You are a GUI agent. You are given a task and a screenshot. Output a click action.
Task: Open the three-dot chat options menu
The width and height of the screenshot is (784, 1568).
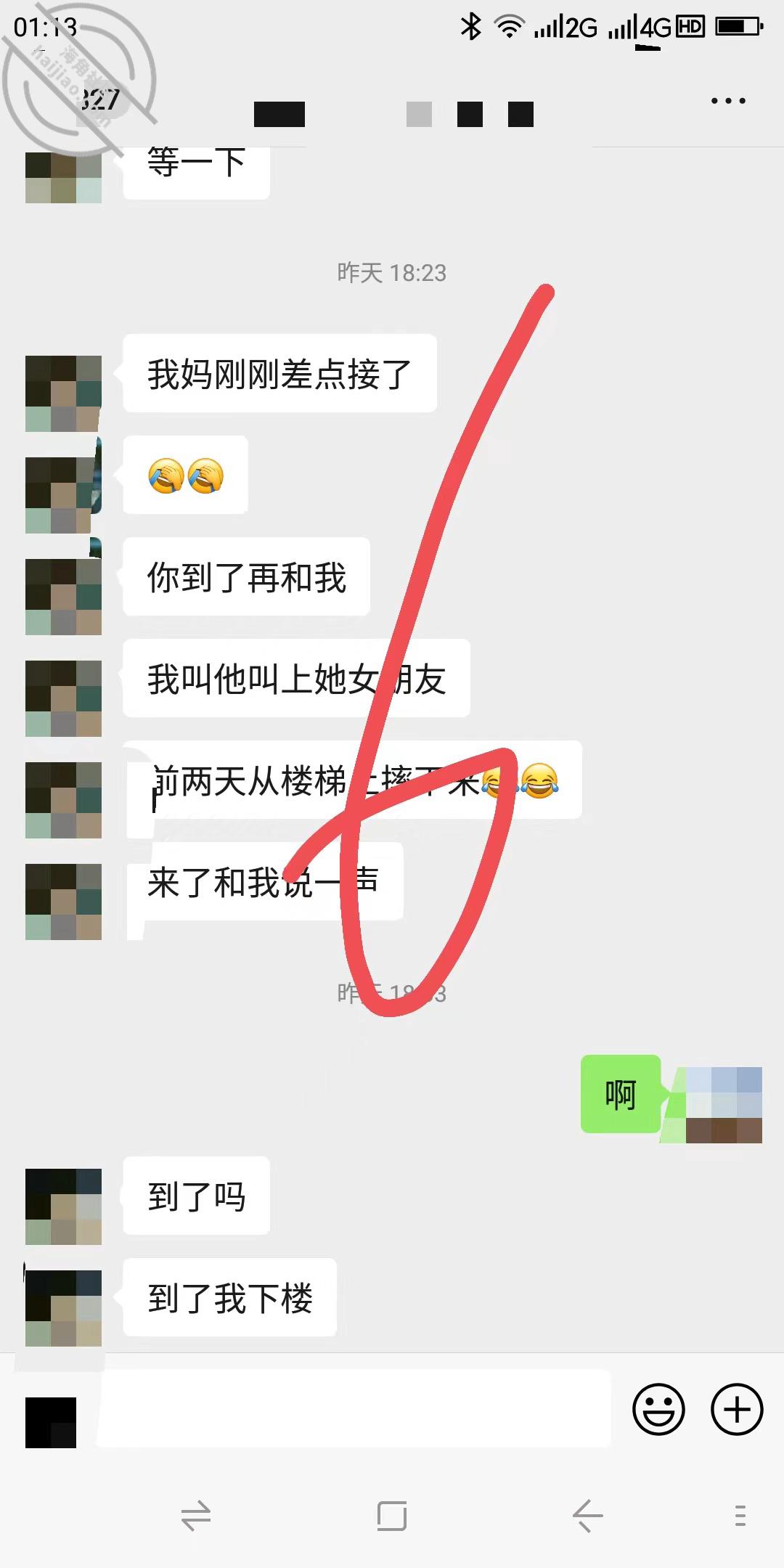(728, 101)
